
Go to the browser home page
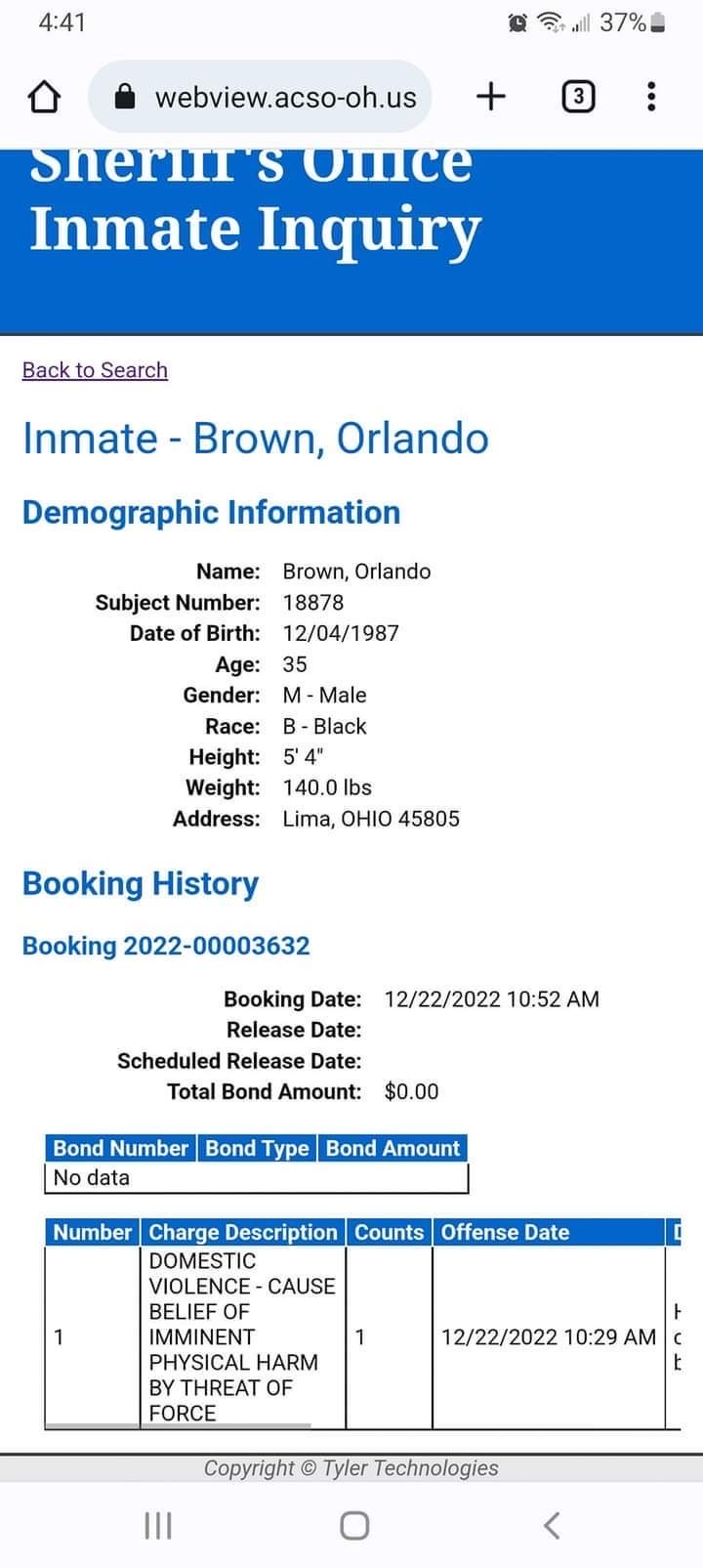44,97
